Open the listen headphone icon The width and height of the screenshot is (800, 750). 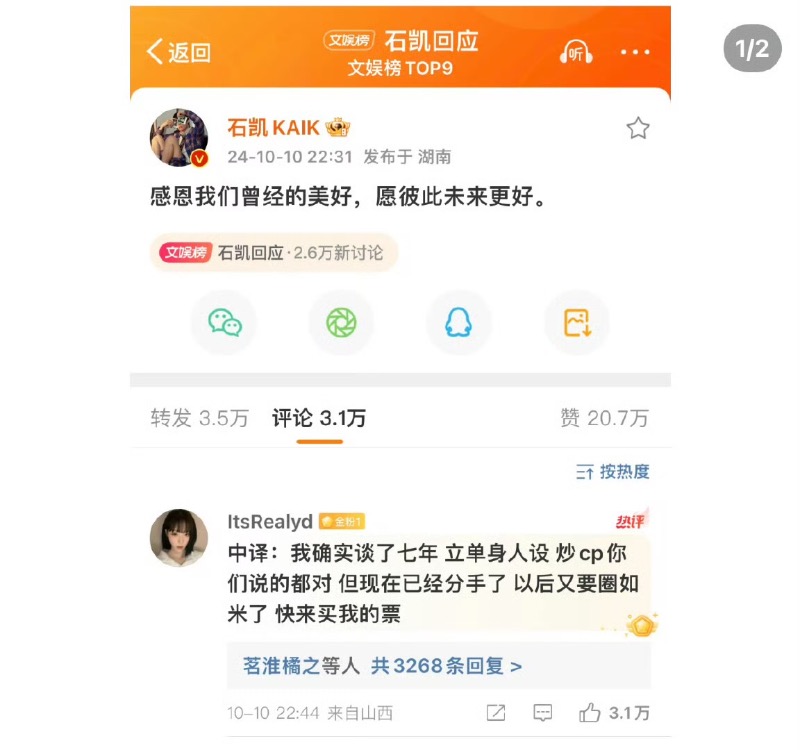(576, 52)
